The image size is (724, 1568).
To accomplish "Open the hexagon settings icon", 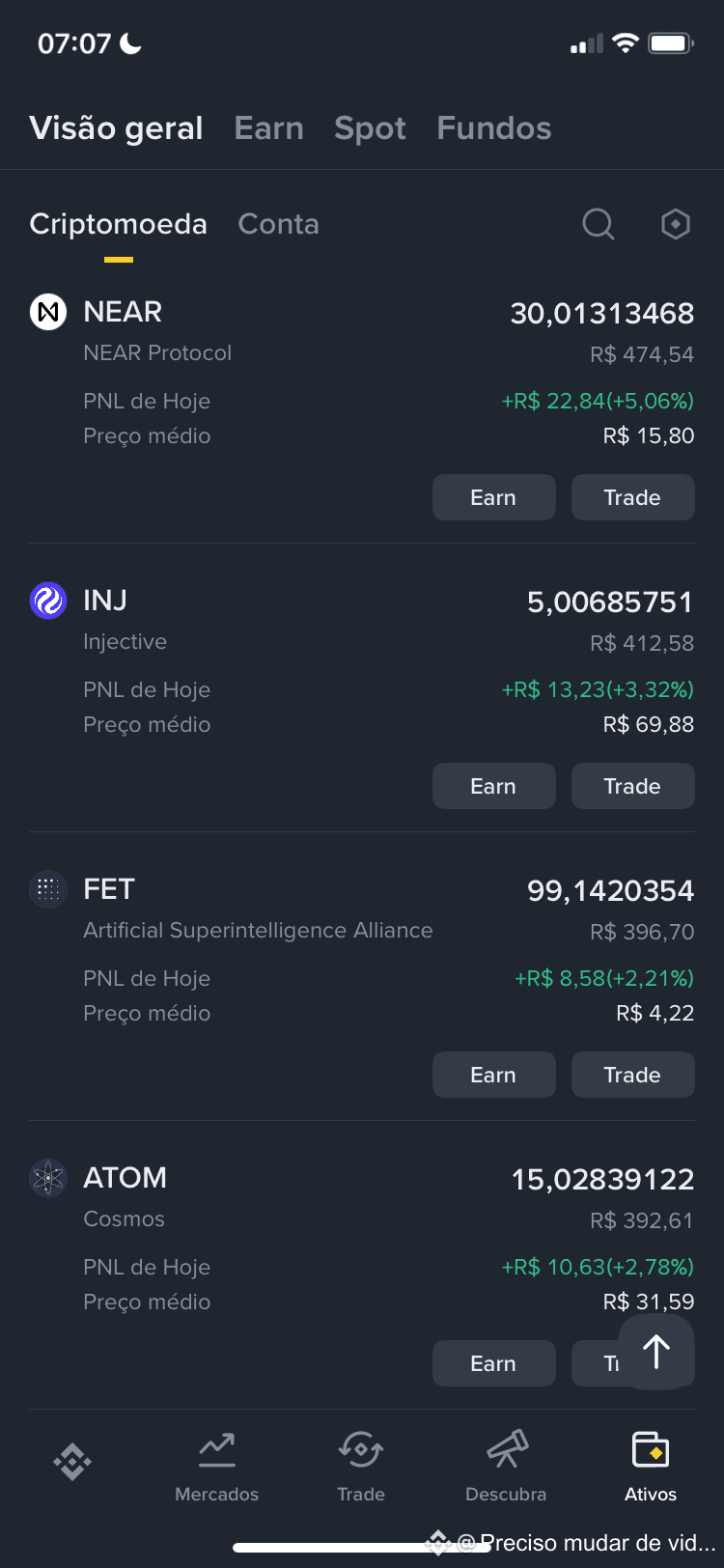I will [675, 224].
